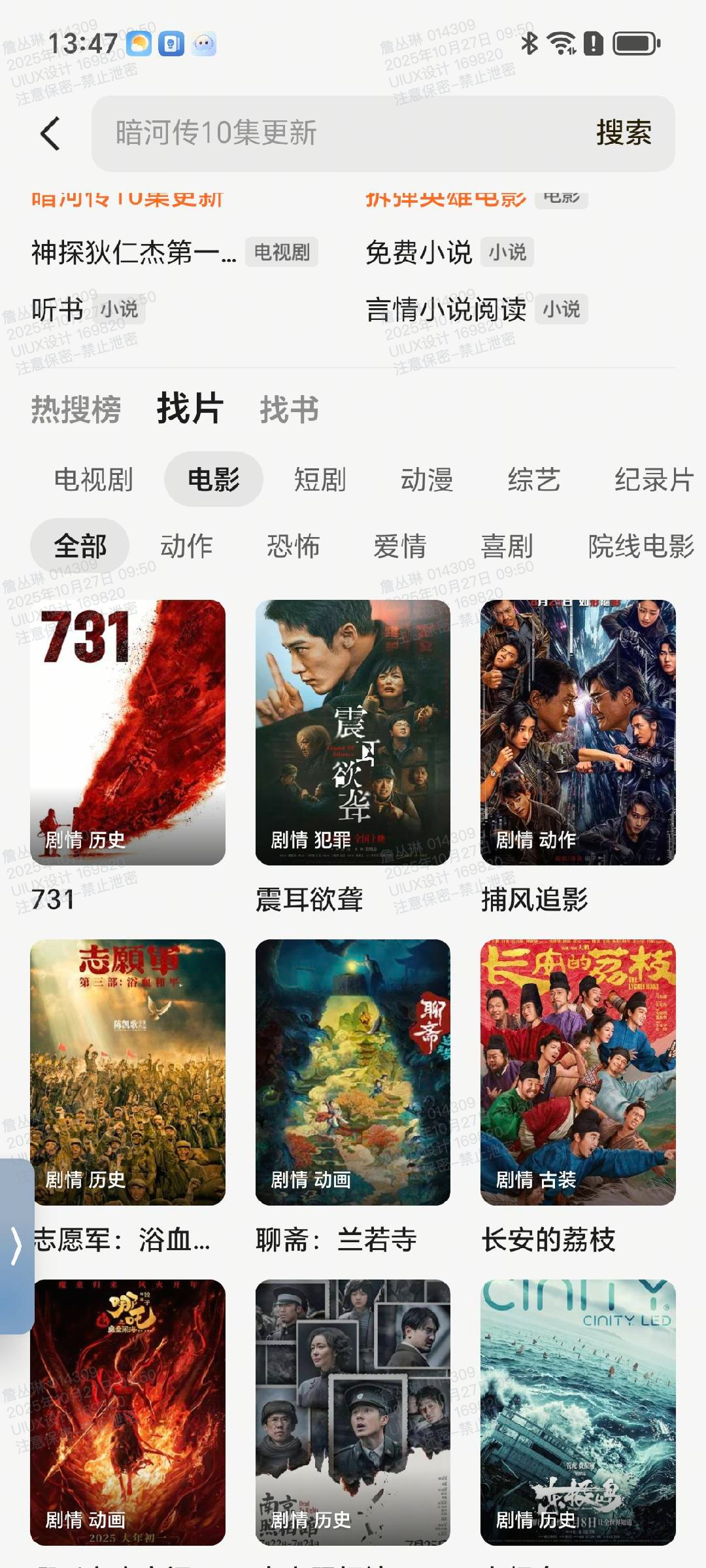The width and height of the screenshot is (706, 1568).
Task: Open the movie 震耳欲聋
Action: pos(353,733)
